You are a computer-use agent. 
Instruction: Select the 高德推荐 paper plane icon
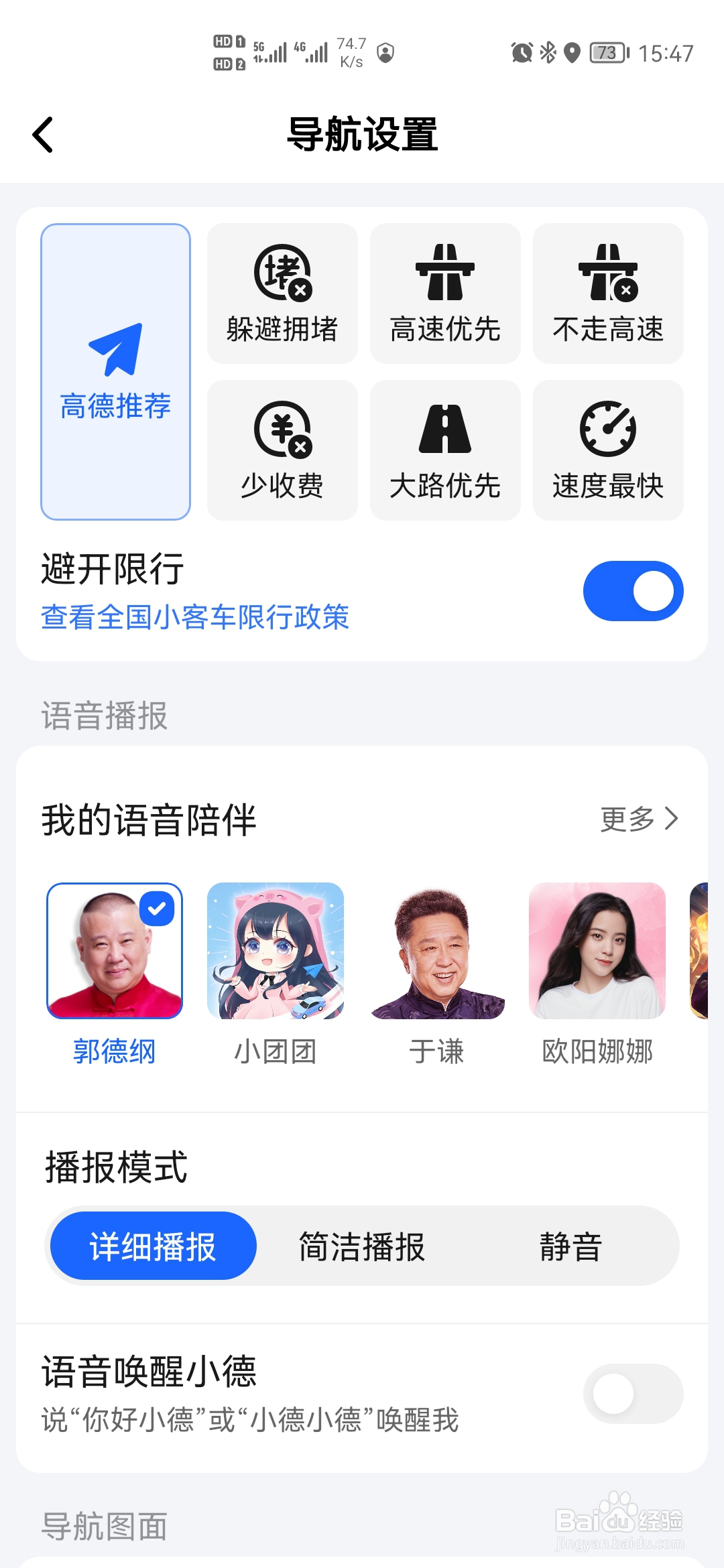click(x=115, y=348)
